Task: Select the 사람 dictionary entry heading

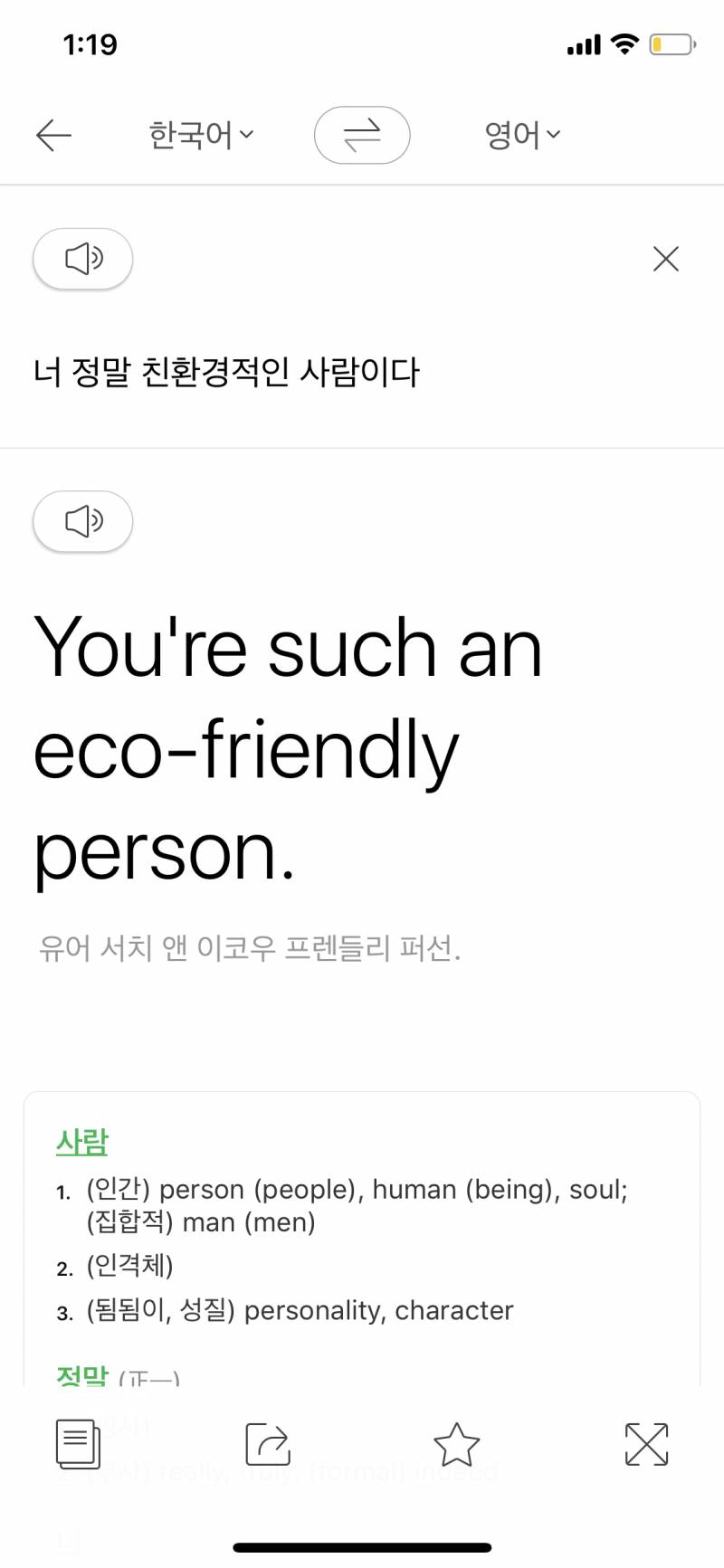Action: coord(81,1141)
